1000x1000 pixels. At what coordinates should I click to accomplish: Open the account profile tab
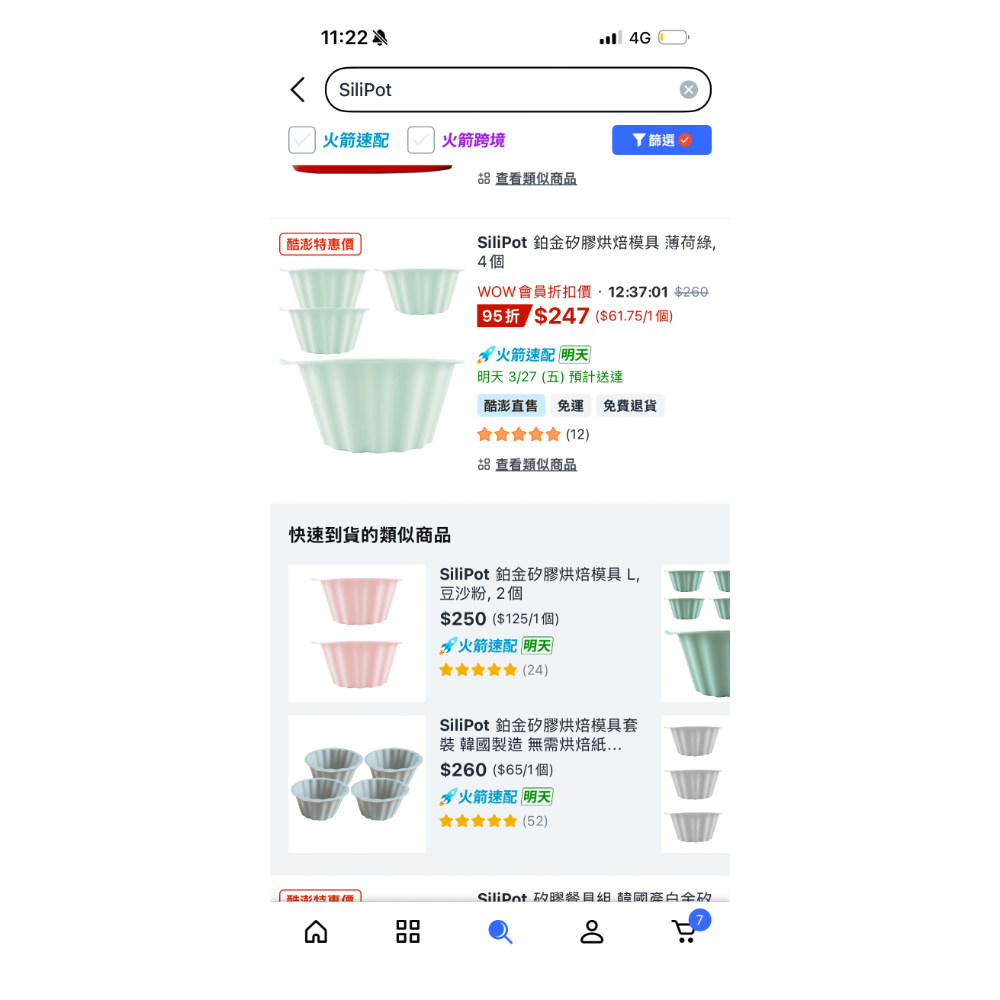592,932
